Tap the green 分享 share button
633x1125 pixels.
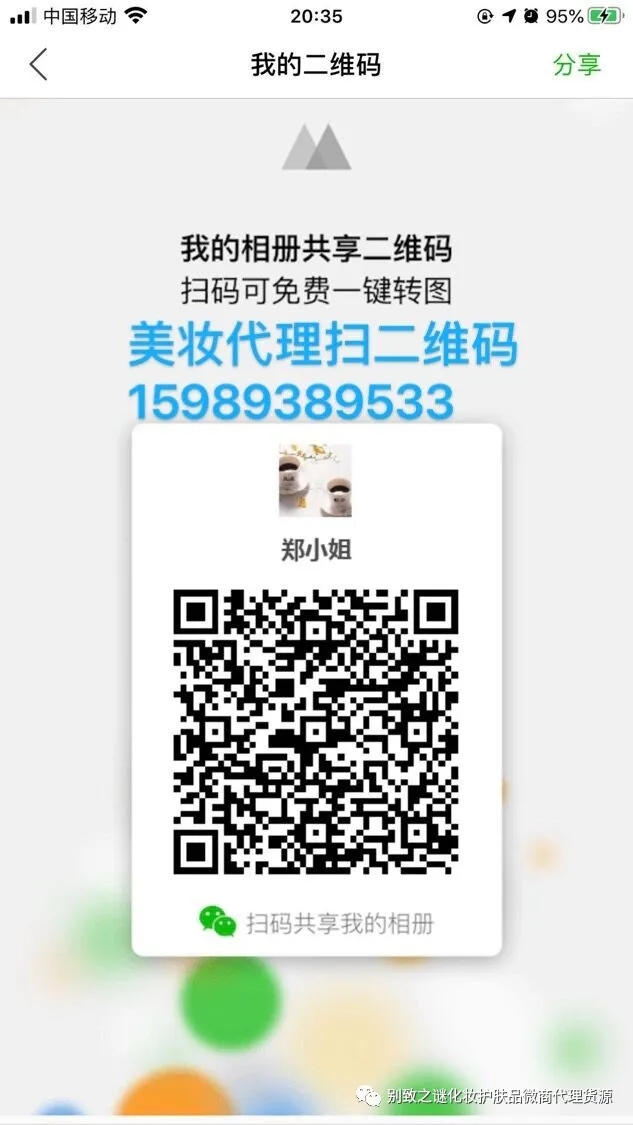[577, 65]
